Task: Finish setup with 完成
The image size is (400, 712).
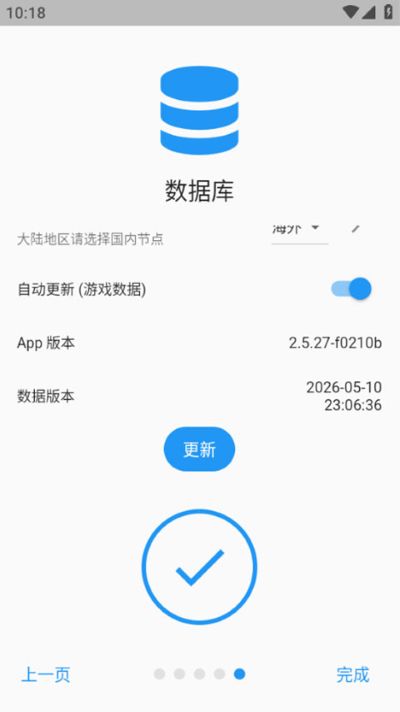Action: (x=353, y=674)
